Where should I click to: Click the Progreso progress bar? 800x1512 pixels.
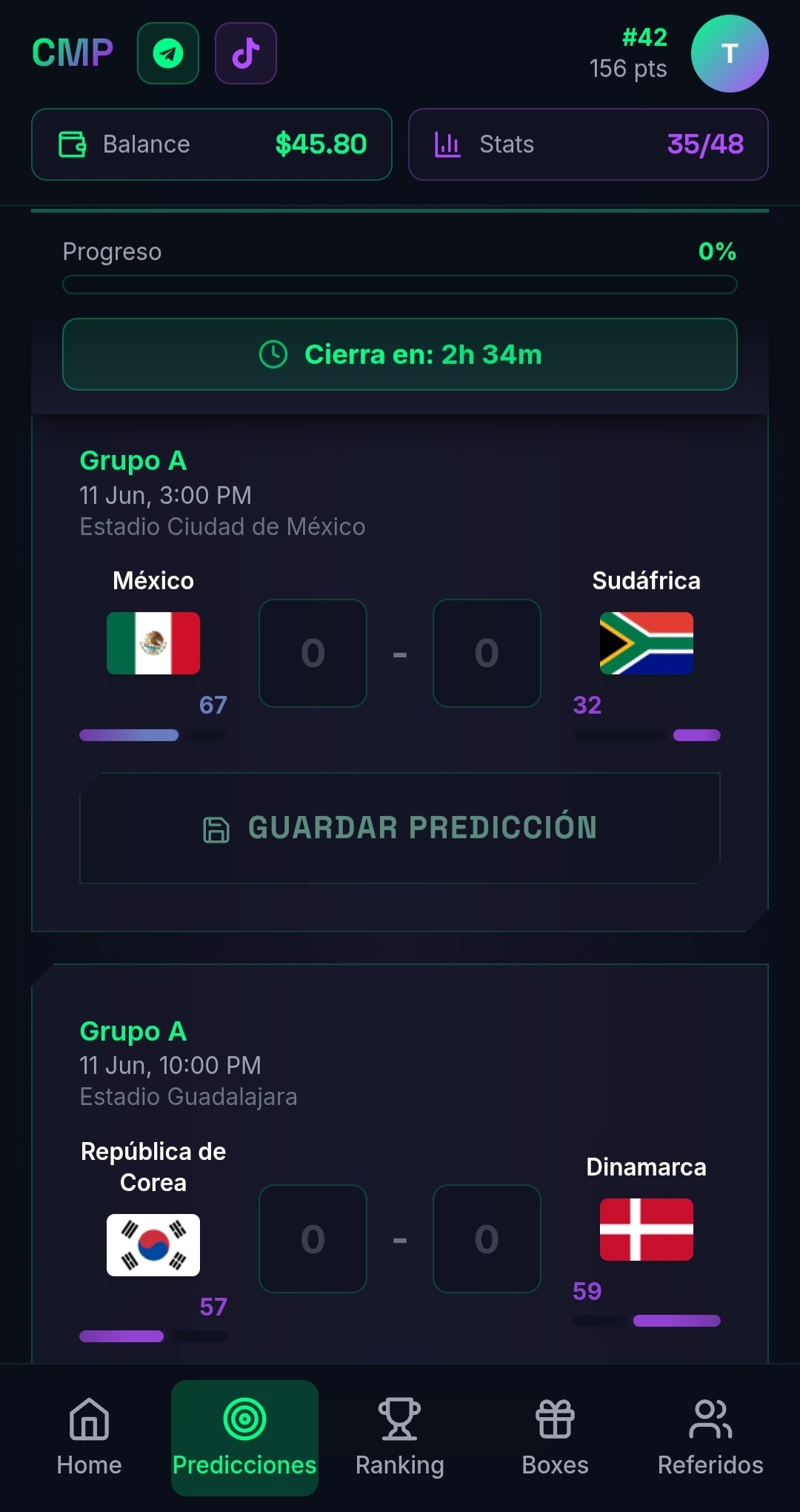pyautogui.click(x=400, y=285)
